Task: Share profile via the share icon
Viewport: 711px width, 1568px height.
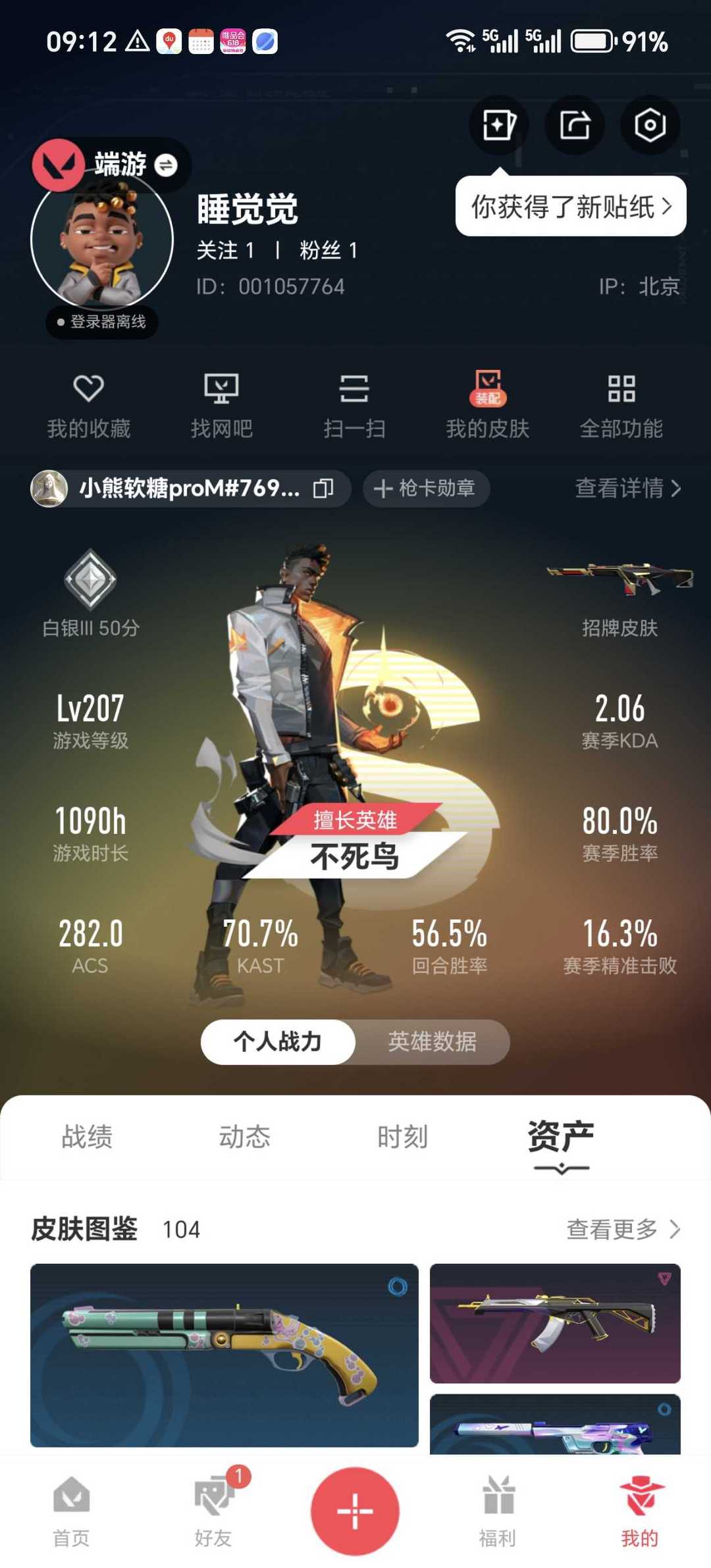Action: tap(575, 125)
